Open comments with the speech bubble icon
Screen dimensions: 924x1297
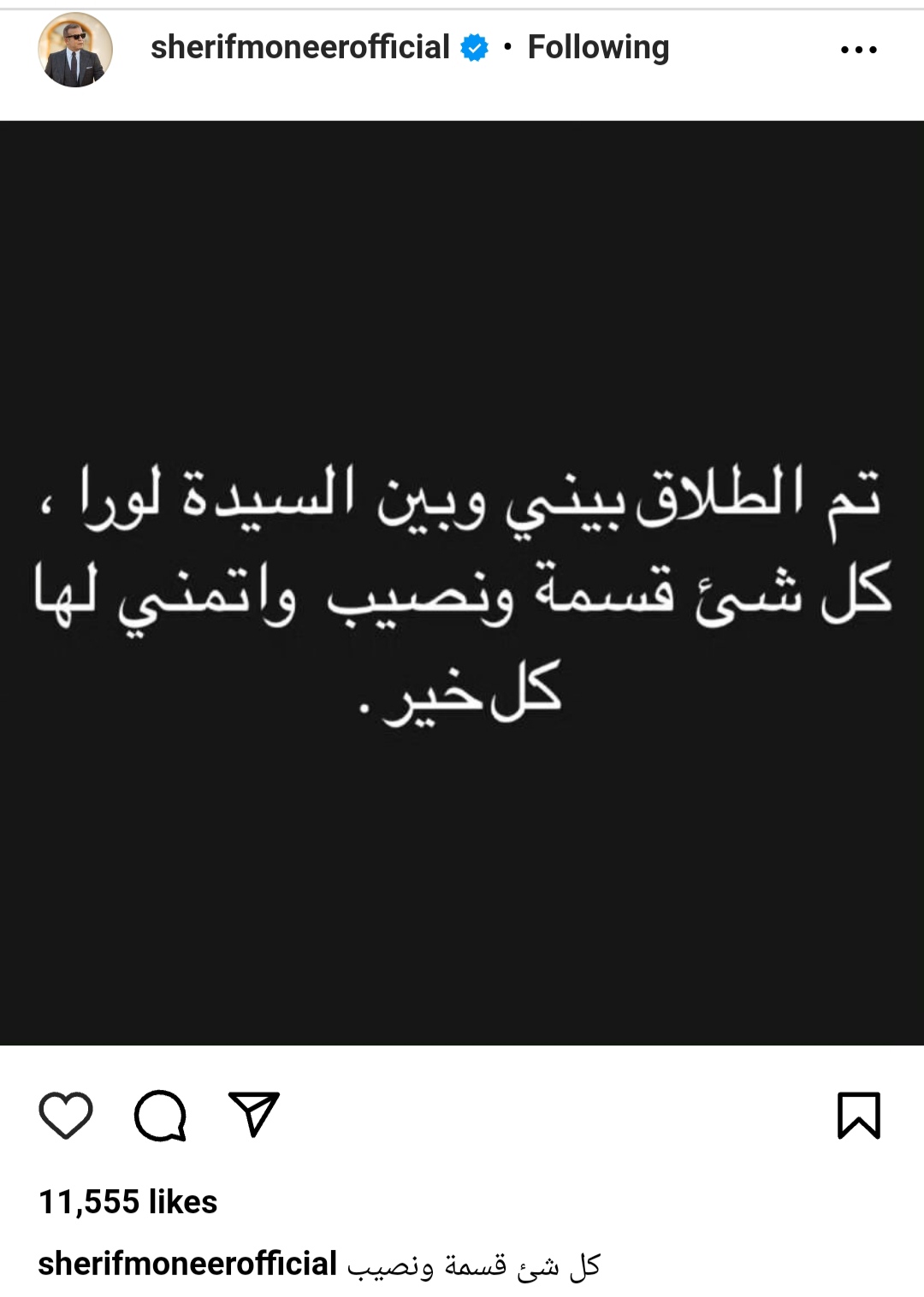(x=160, y=1115)
